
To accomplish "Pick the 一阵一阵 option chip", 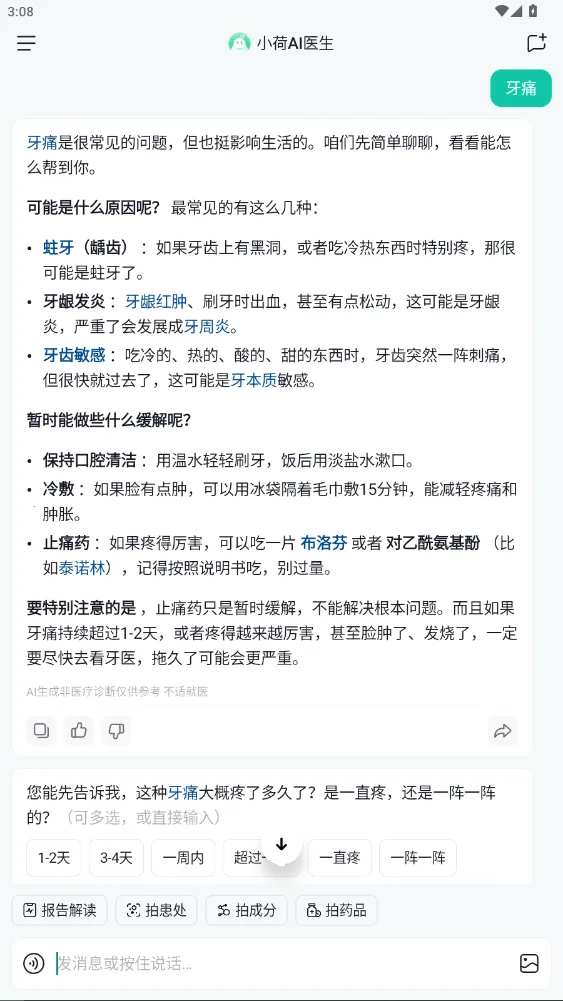I will coord(418,857).
